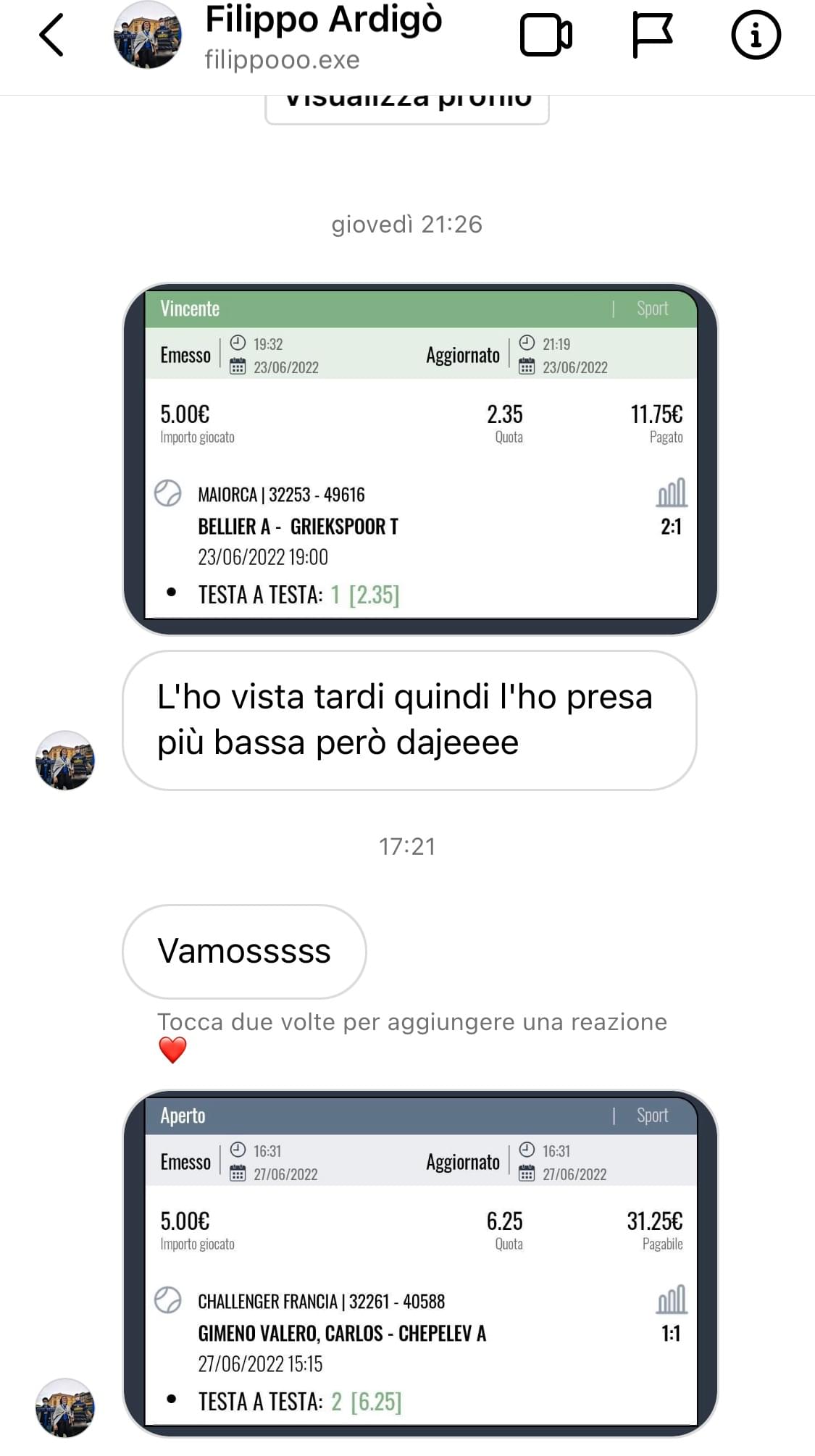Open conversation info details

click(x=756, y=35)
